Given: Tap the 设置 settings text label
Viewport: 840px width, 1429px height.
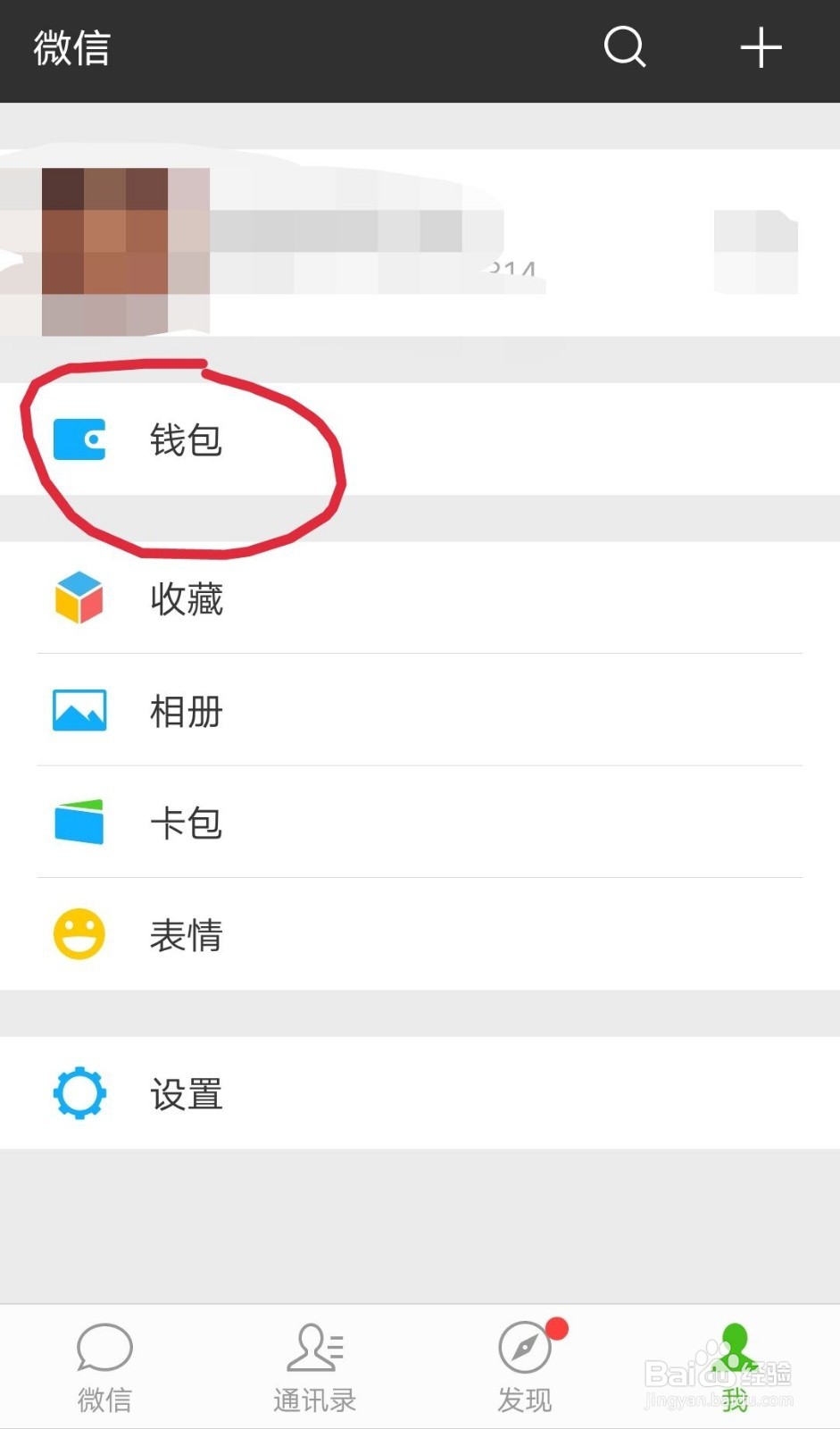Looking at the screenshot, I should [185, 1092].
